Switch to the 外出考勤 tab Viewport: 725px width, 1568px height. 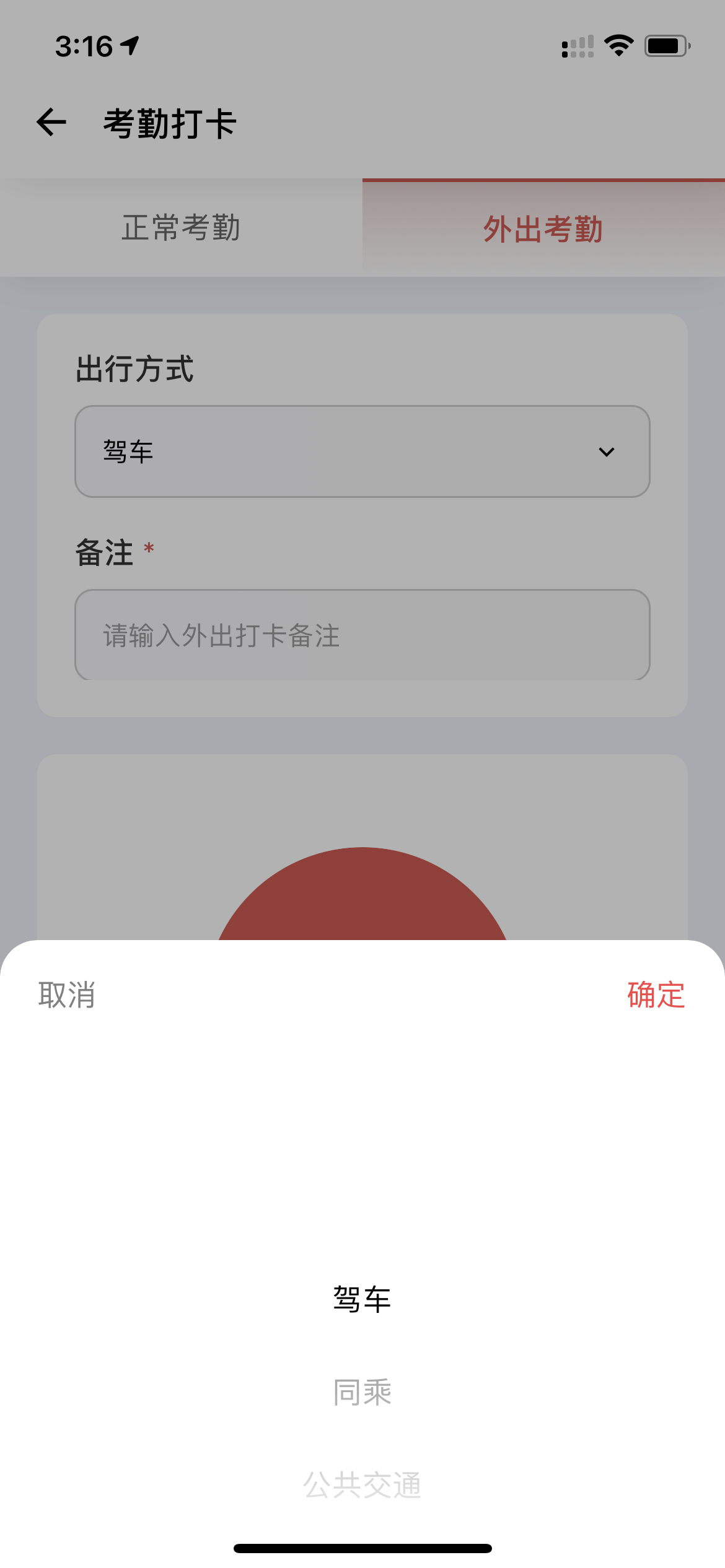pyautogui.click(x=543, y=228)
